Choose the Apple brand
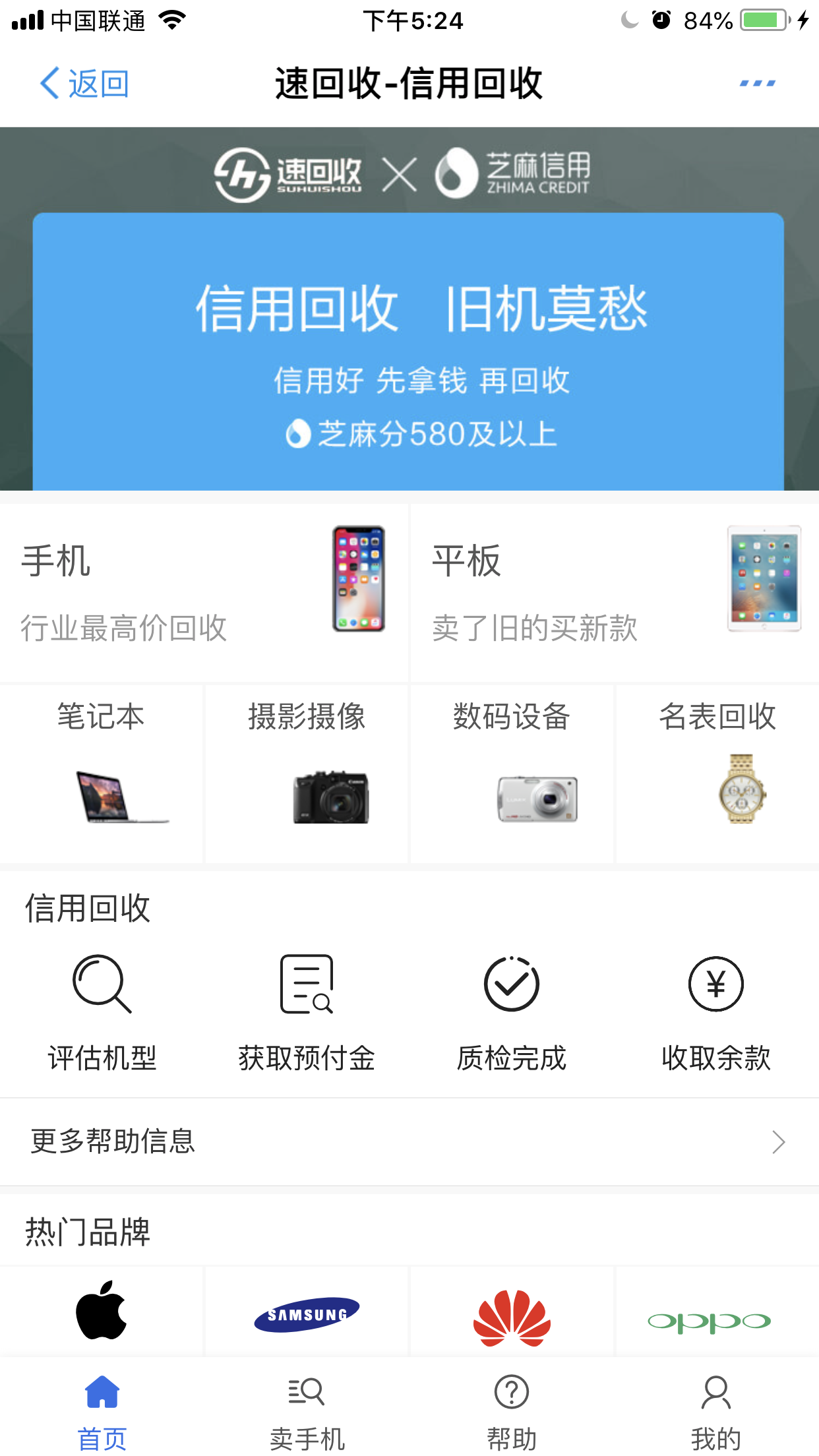Image resolution: width=819 pixels, height=1456 pixels. click(x=102, y=1311)
